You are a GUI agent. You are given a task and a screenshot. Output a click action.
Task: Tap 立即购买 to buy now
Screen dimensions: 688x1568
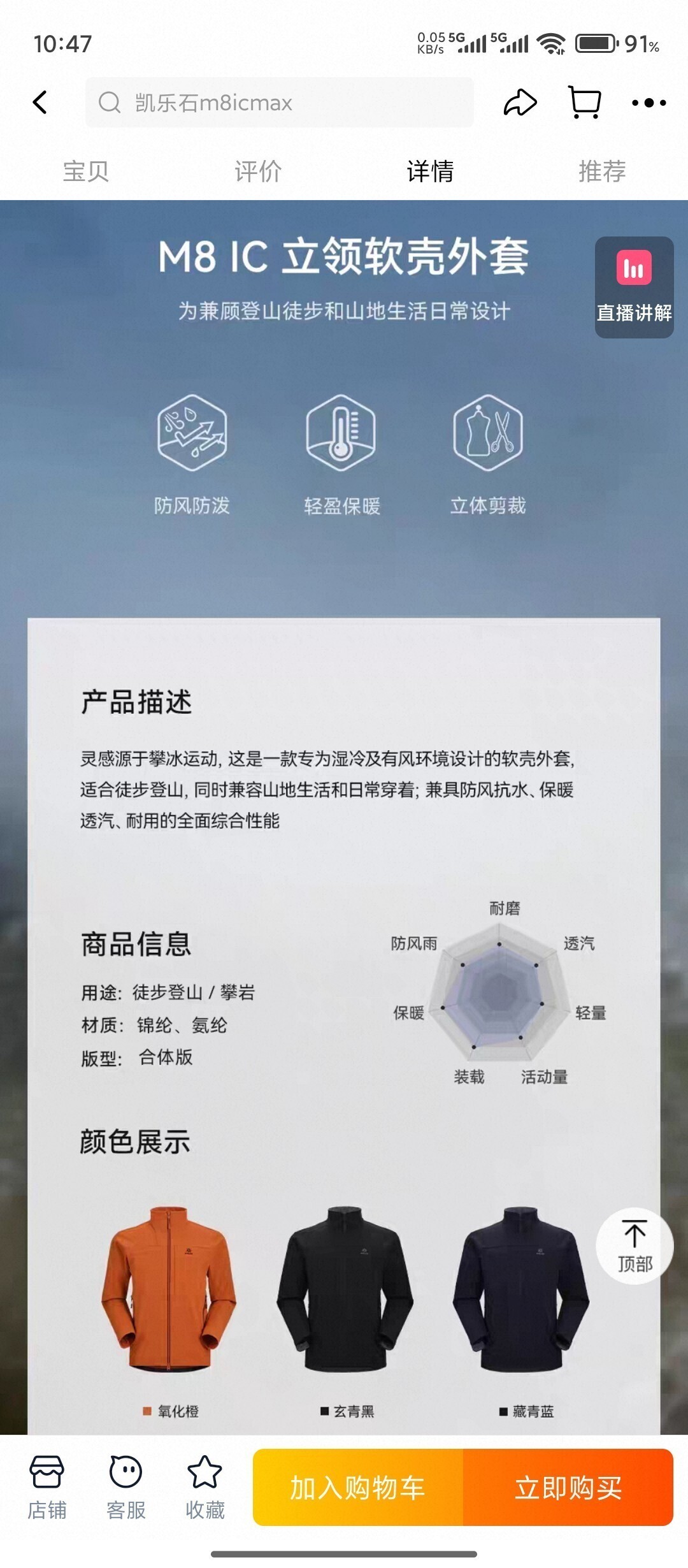pyautogui.click(x=568, y=1487)
